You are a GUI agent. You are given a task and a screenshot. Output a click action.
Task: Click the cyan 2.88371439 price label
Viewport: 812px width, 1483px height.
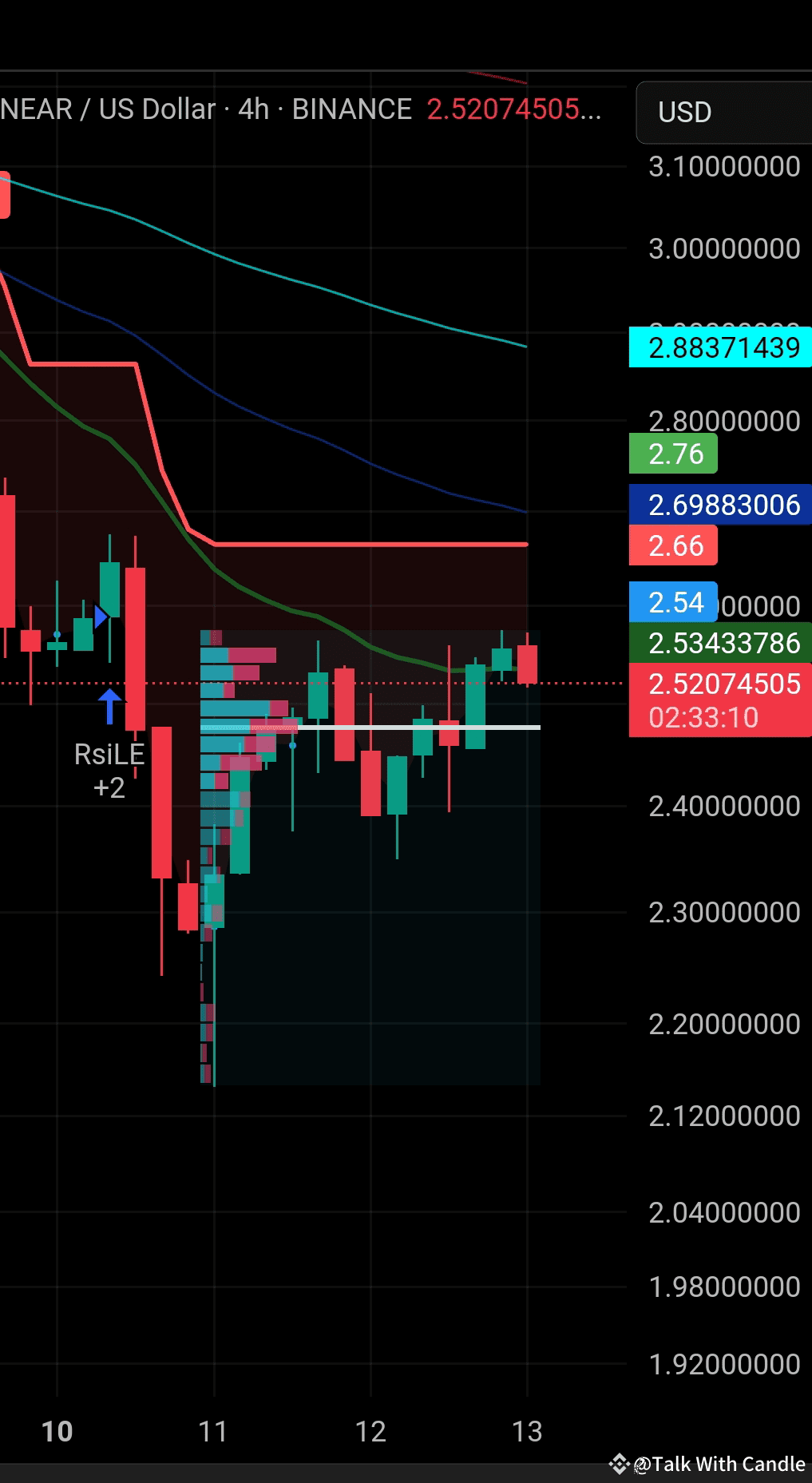(x=719, y=347)
